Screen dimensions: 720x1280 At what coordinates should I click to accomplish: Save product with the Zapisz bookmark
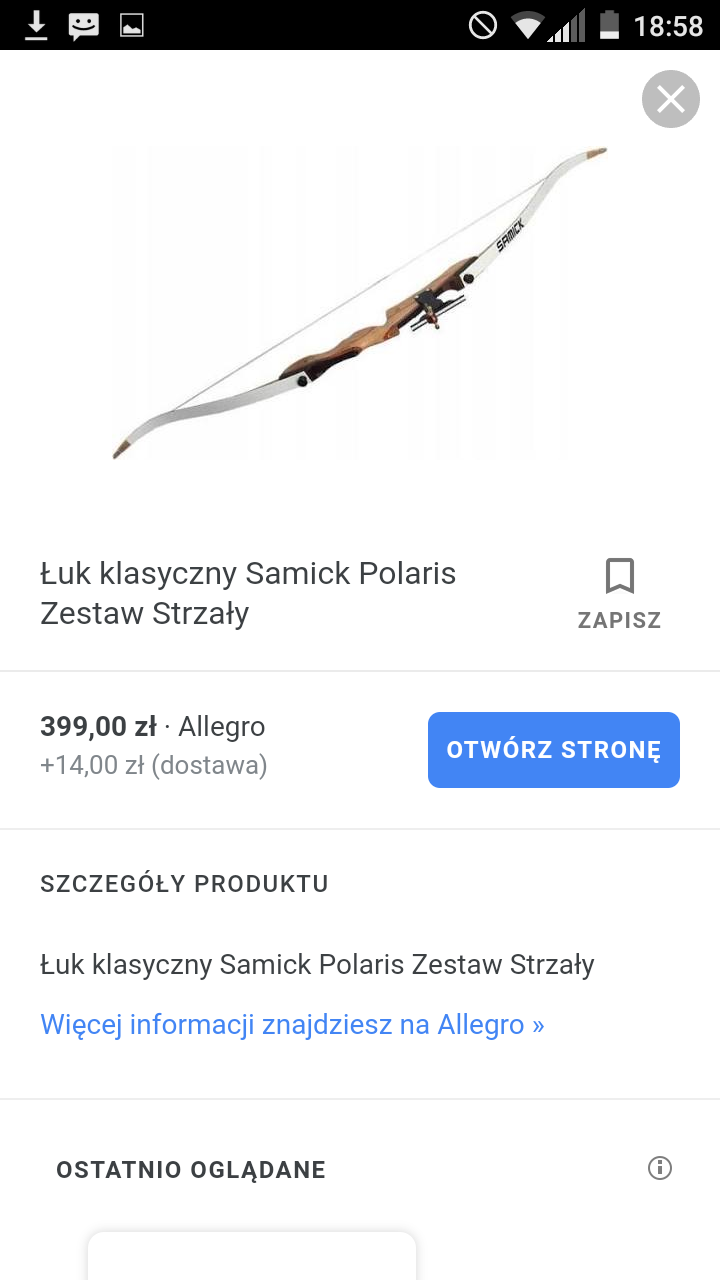pos(619,594)
